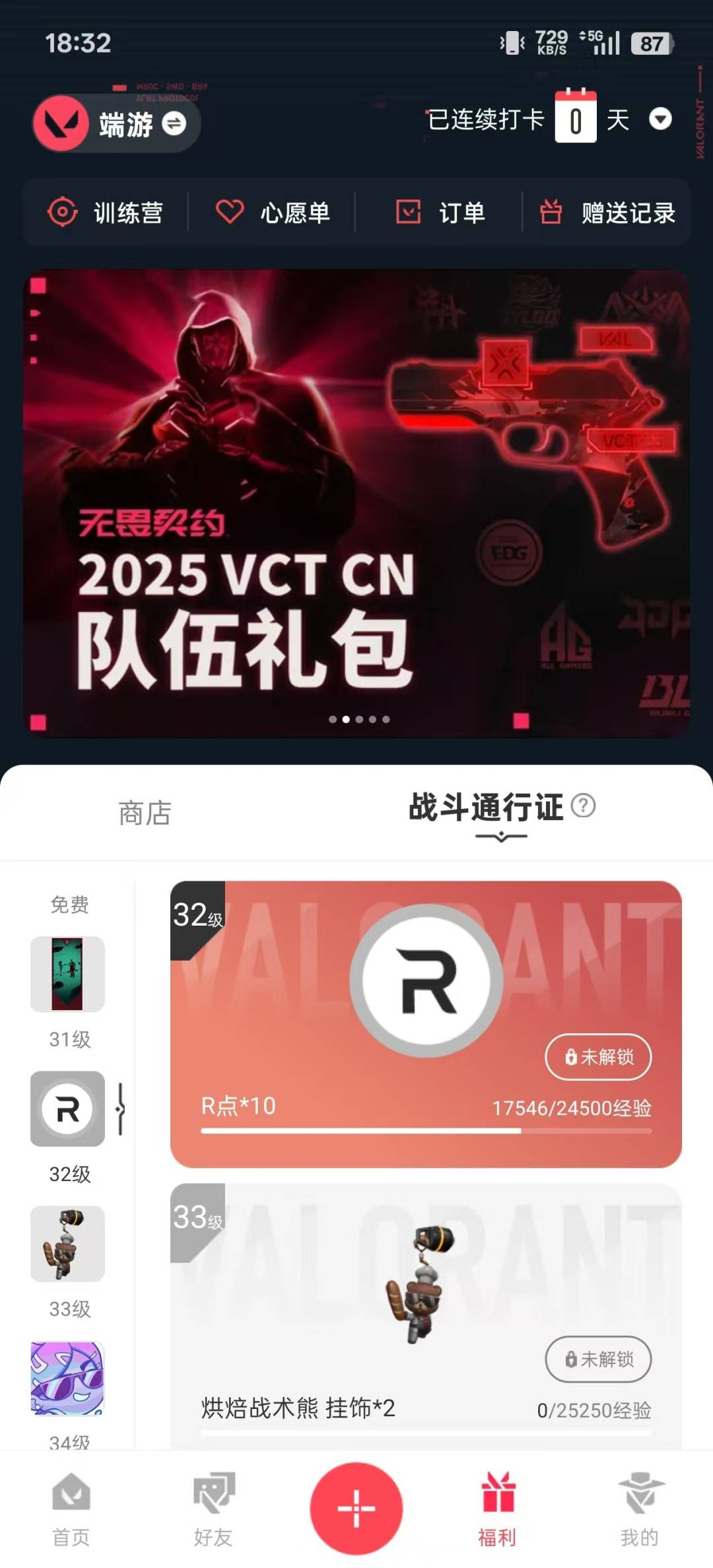713x1568 pixels.
Task: Switch to the 商店 tab
Action: (145, 813)
